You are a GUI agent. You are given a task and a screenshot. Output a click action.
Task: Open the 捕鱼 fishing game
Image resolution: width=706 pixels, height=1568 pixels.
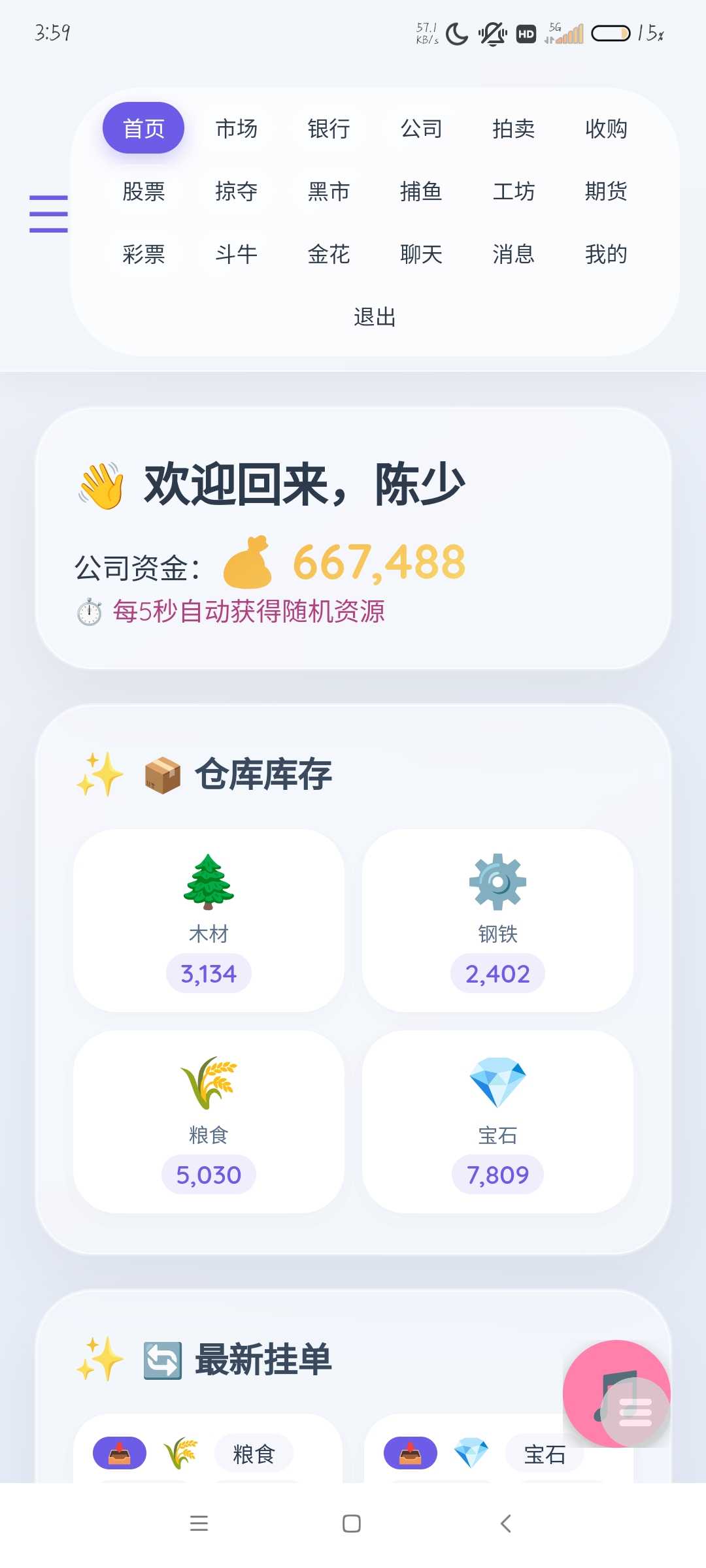coord(421,191)
